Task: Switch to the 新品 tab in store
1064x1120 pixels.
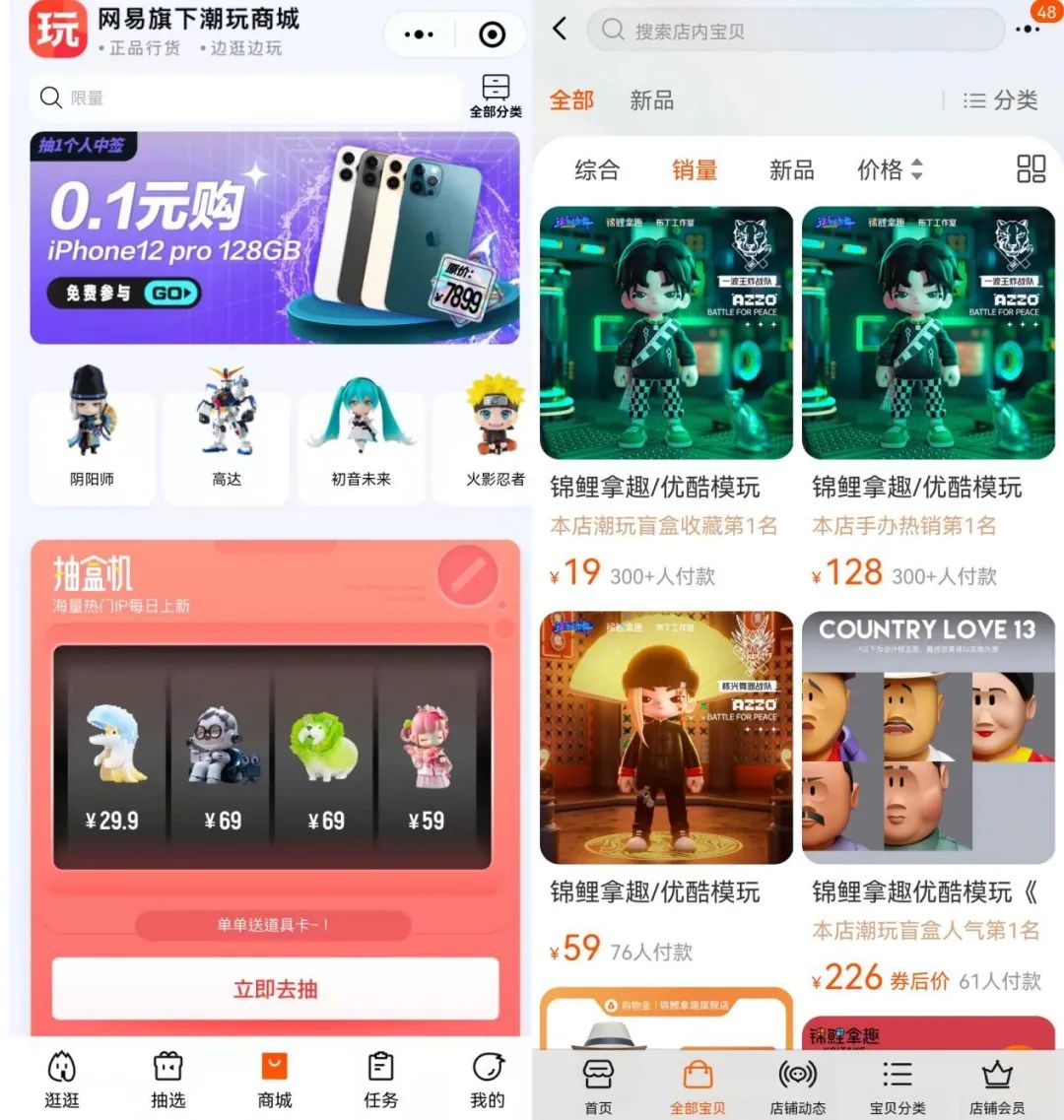Action: [x=651, y=99]
